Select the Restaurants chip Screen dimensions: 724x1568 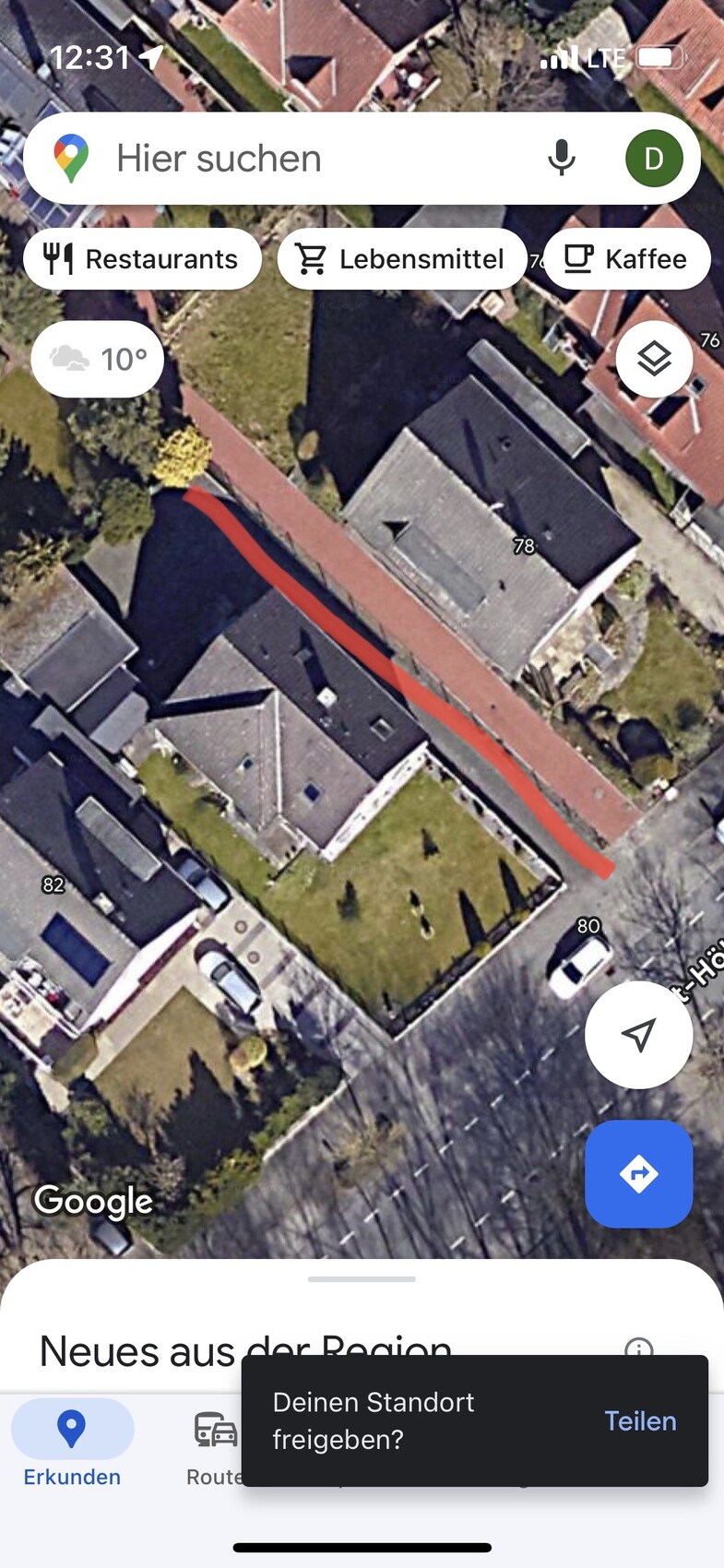pos(142,259)
